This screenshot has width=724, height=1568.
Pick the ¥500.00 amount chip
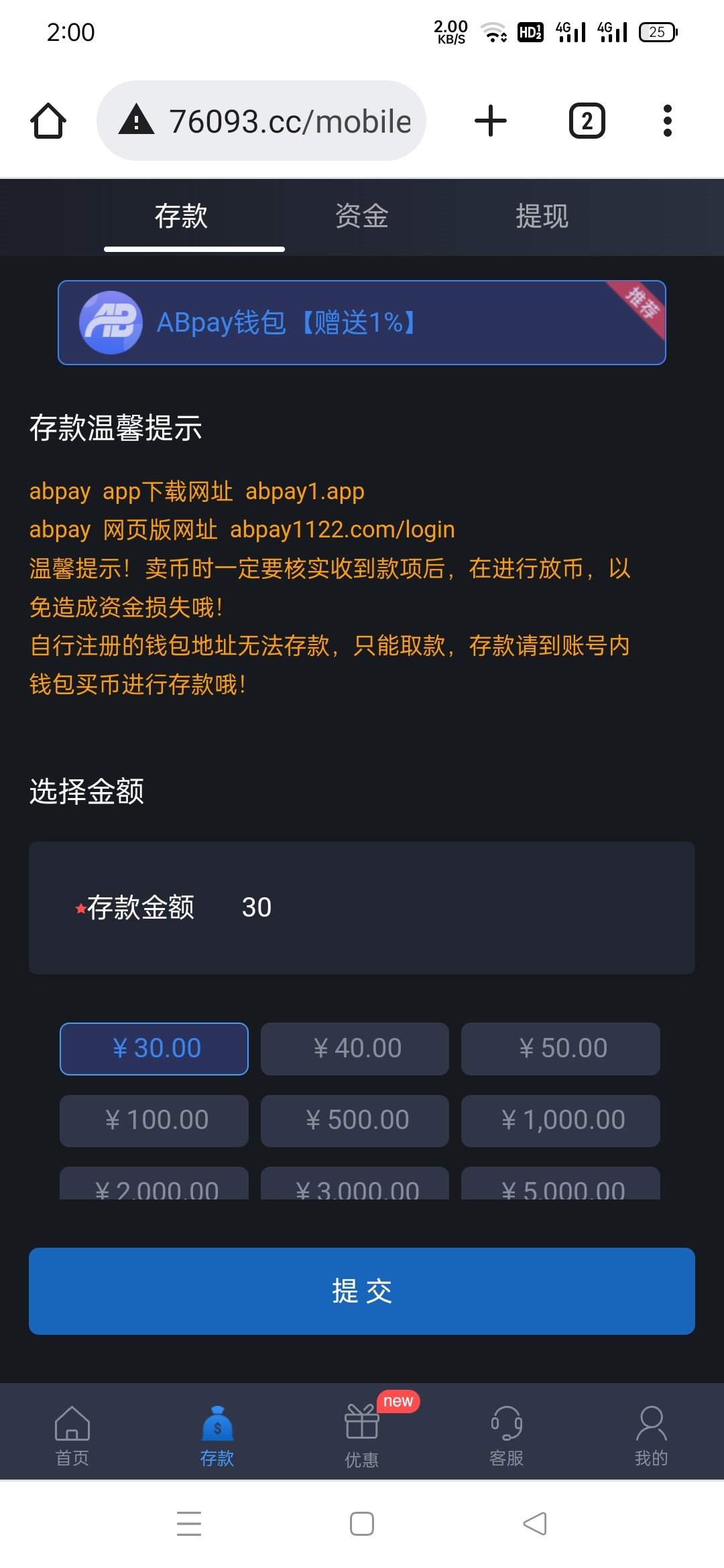355,1120
